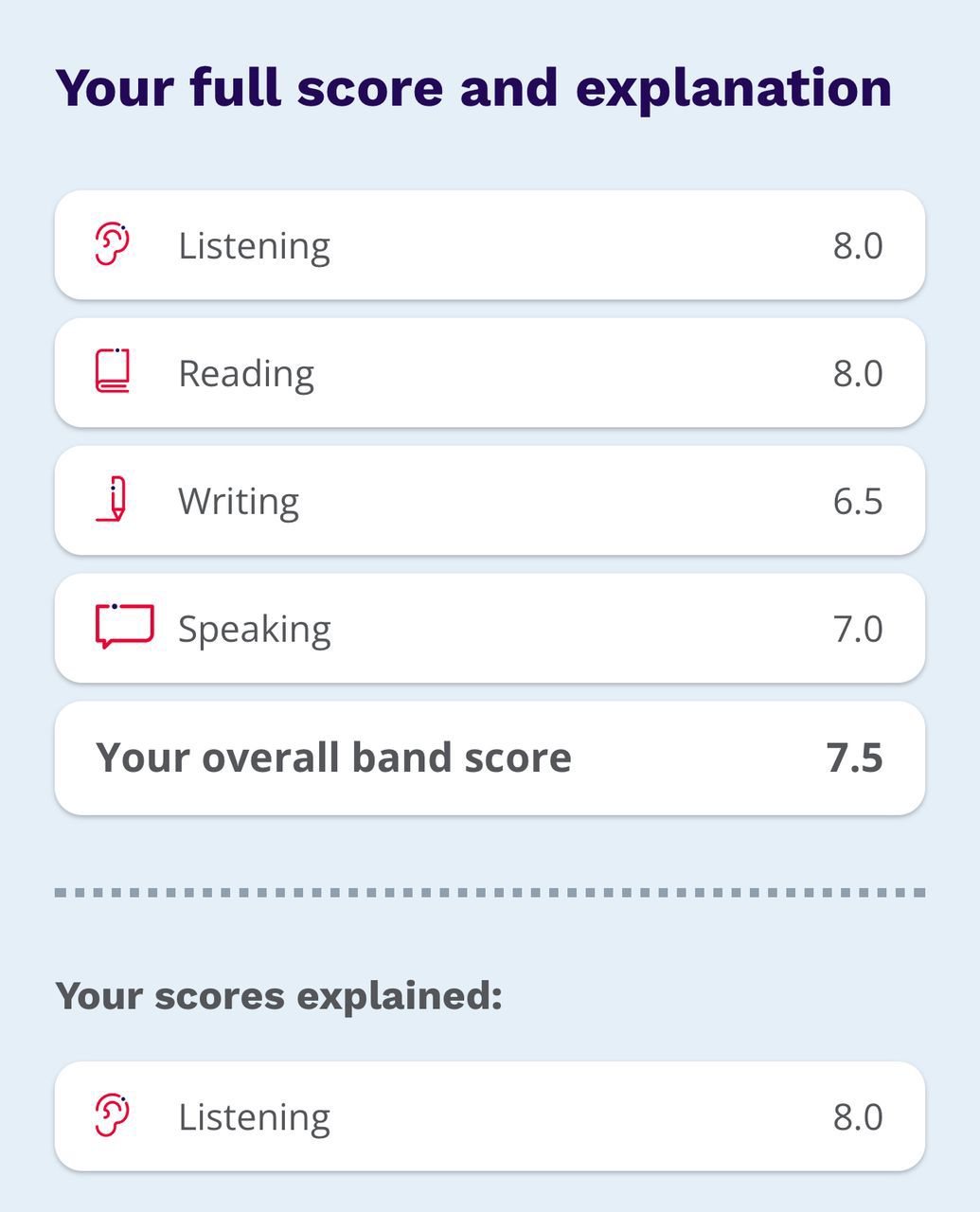Select the Reading score card
The height and width of the screenshot is (1212, 980).
490,372
